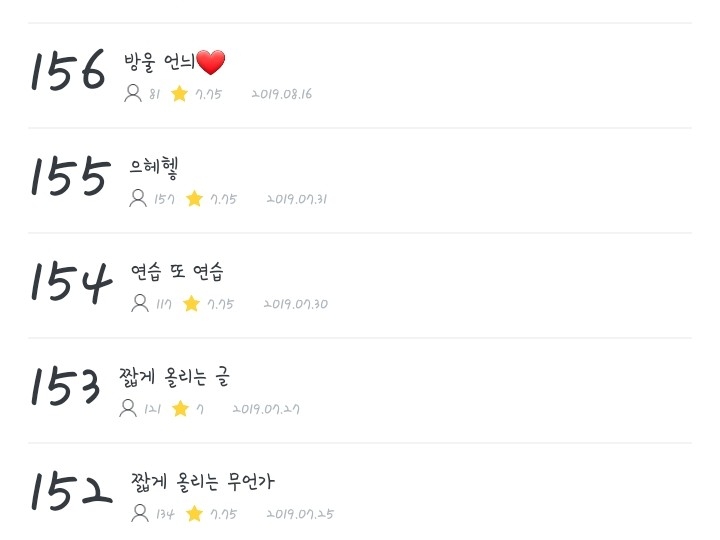Viewport: 720px width, 540px height.
Task: Open episode 155 으헤헿
Action: (154, 168)
